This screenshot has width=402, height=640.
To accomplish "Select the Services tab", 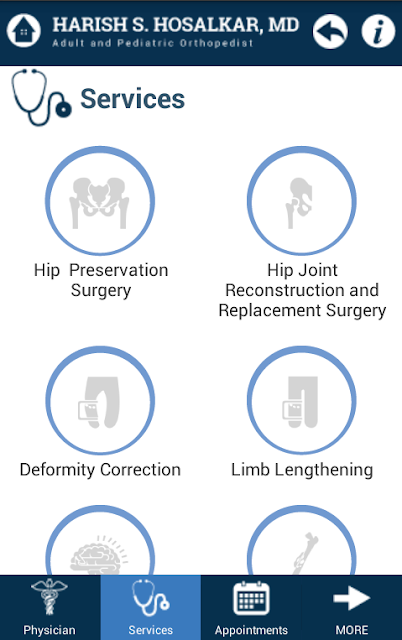I will (151, 607).
